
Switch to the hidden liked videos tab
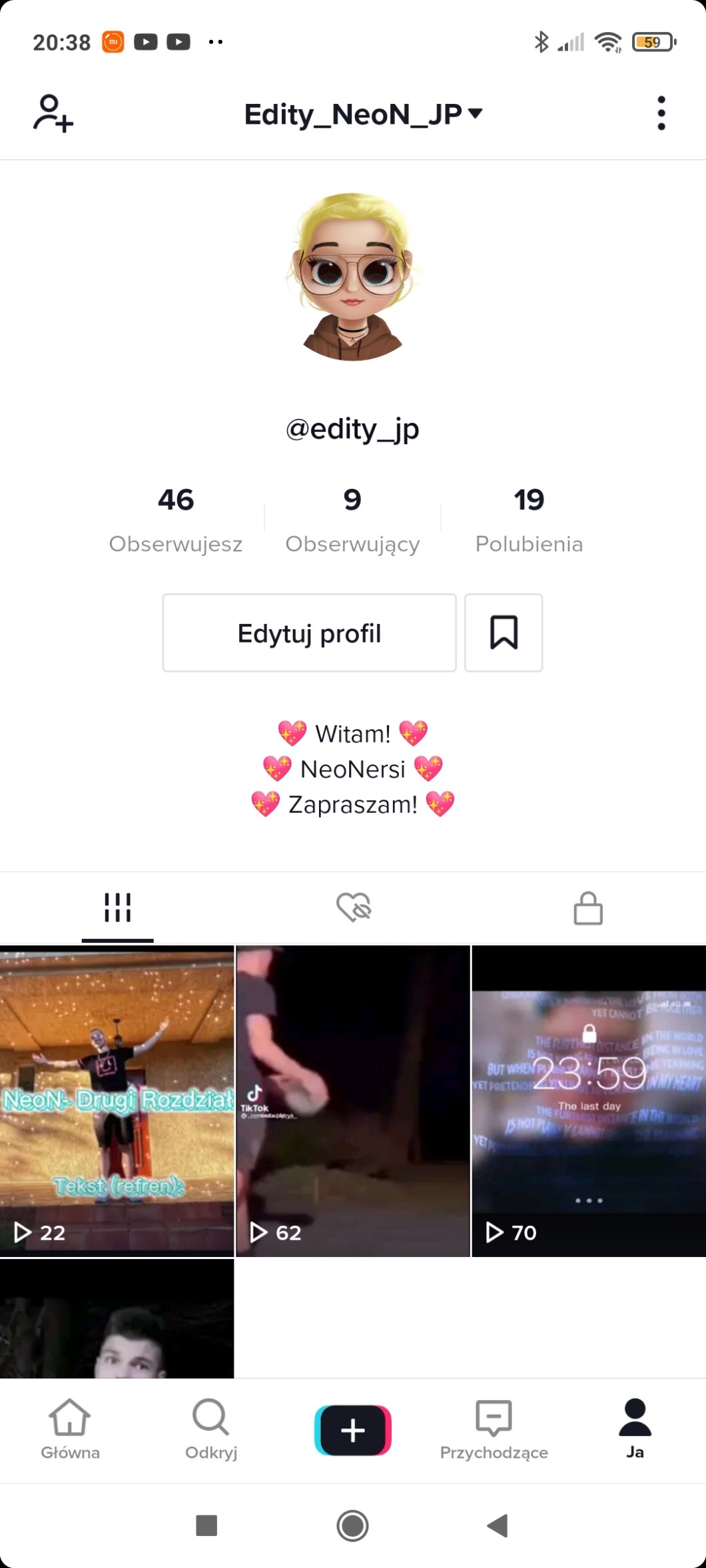point(353,908)
